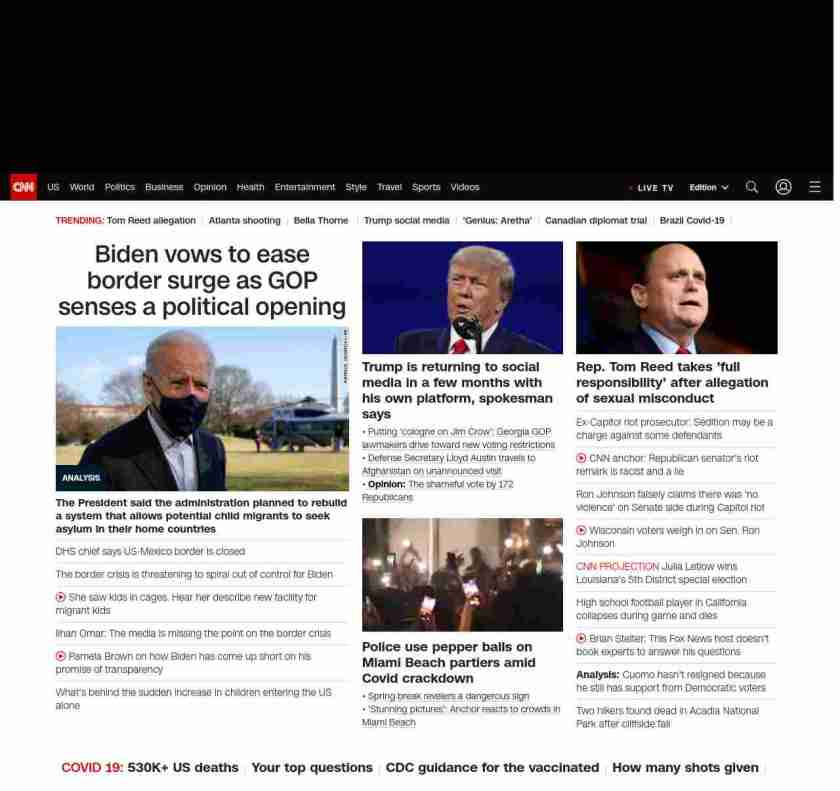840x791 pixels.
Task: Open the Rep. Tom Reed headline
Action: coord(672,382)
